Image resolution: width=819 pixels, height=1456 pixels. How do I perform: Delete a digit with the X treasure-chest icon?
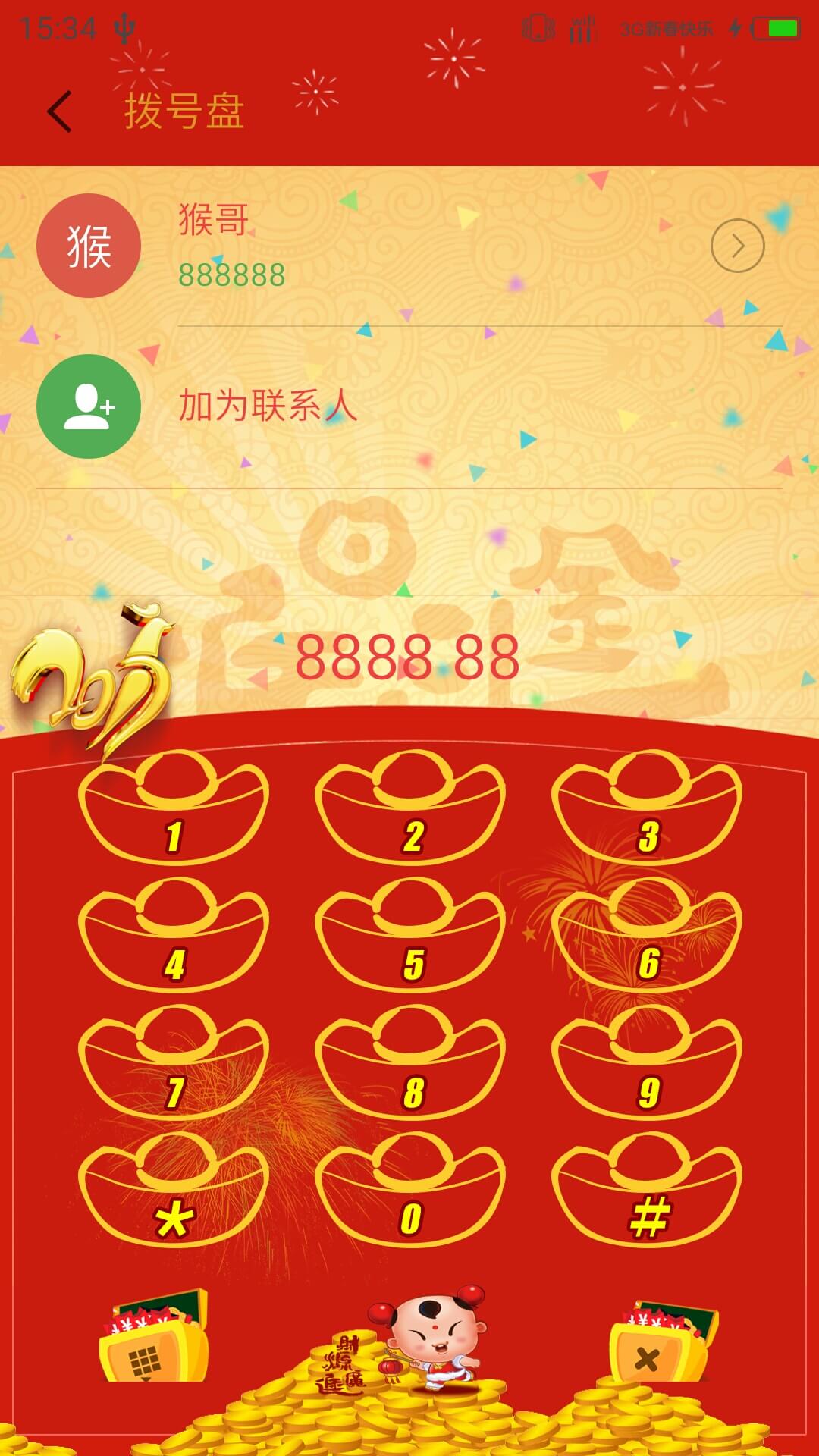coord(664,1341)
